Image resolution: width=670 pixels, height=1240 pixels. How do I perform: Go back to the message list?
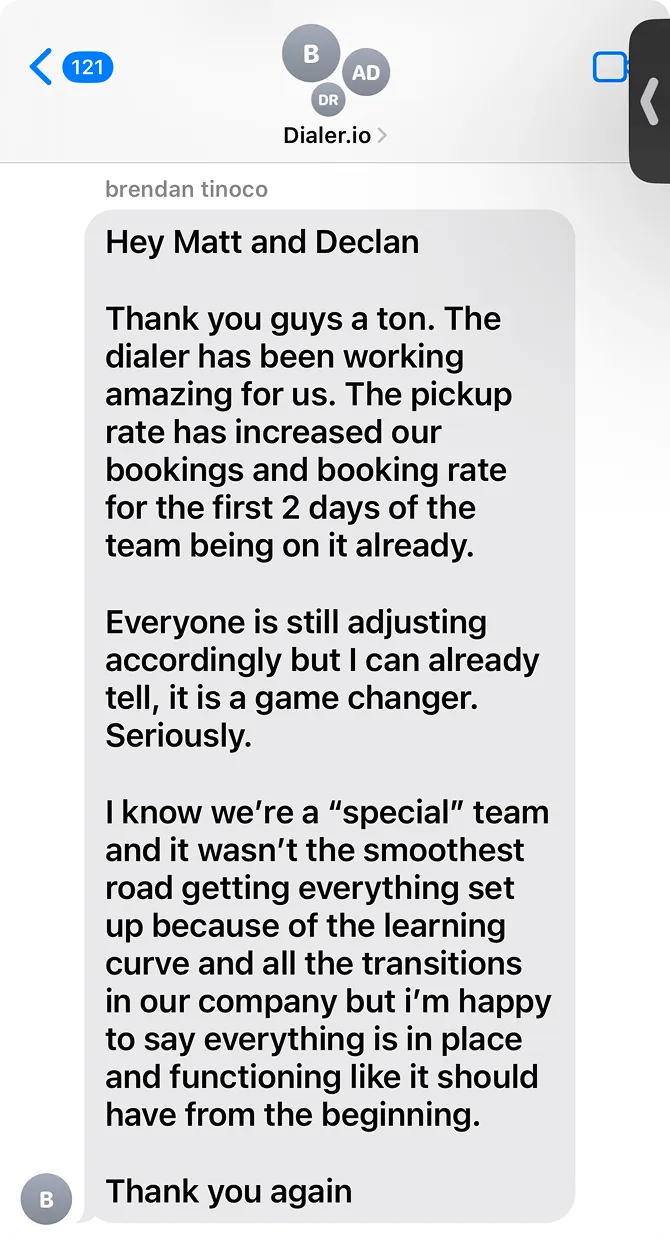tap(71, 67)
